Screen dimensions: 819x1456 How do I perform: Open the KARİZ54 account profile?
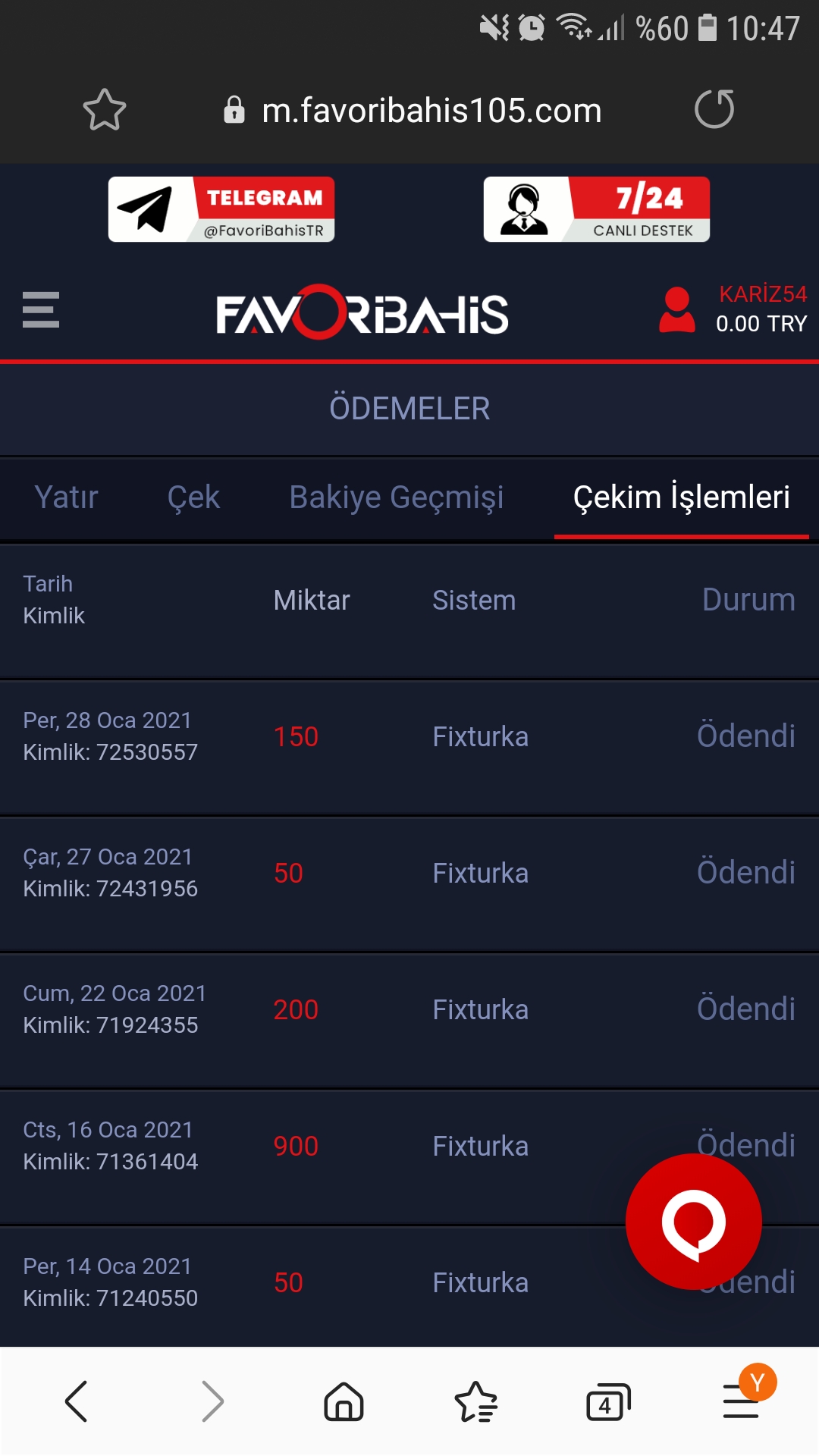pyautogui.click(x=733, y=309)
